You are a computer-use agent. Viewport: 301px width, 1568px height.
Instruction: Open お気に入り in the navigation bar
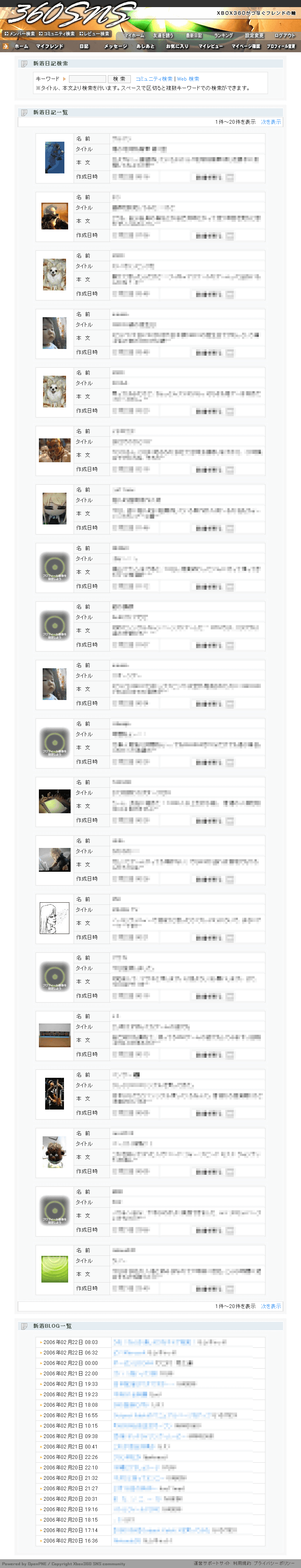pyautogui.click(x=177, y=46)
